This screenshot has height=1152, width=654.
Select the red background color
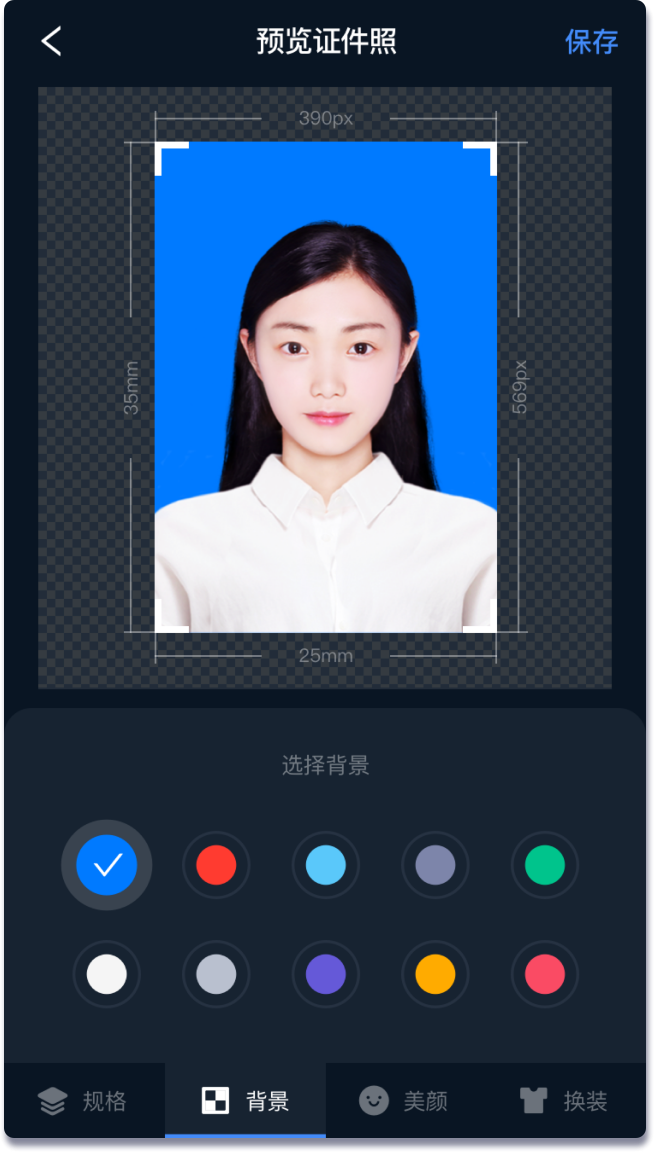coord(216,865)
